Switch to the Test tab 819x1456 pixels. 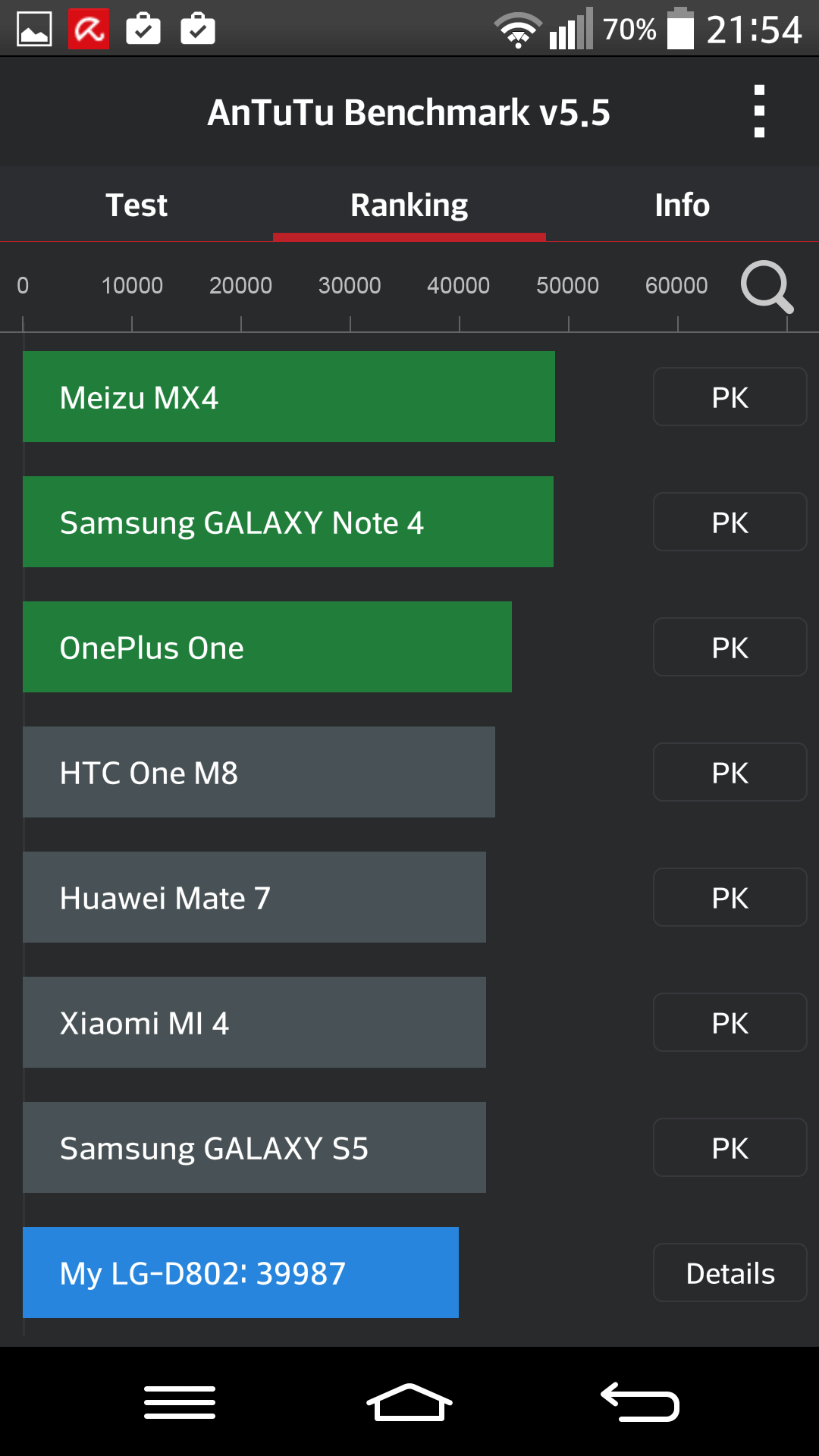click(x=136, y=205)
